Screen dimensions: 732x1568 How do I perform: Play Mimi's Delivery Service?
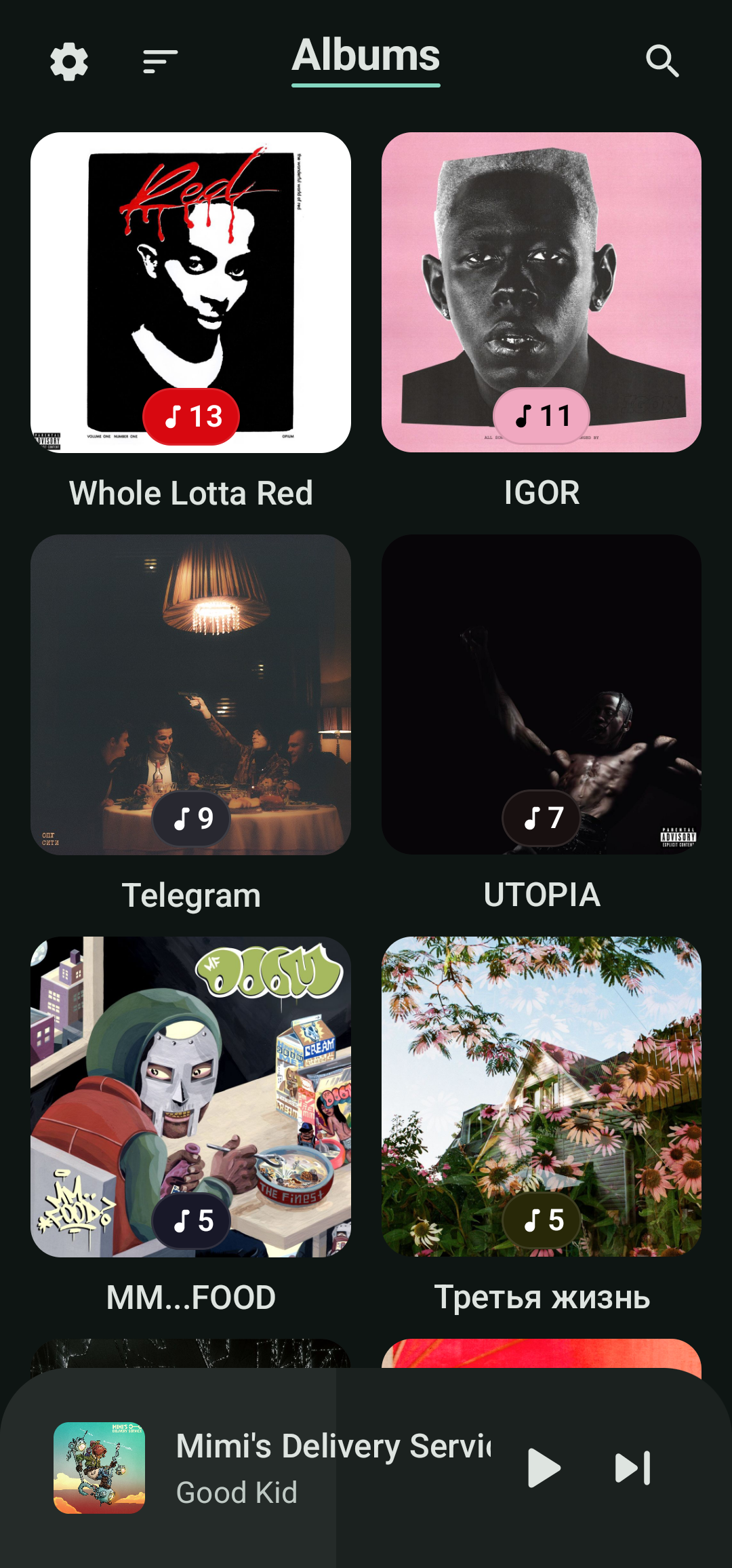[x=544, y=1468]
